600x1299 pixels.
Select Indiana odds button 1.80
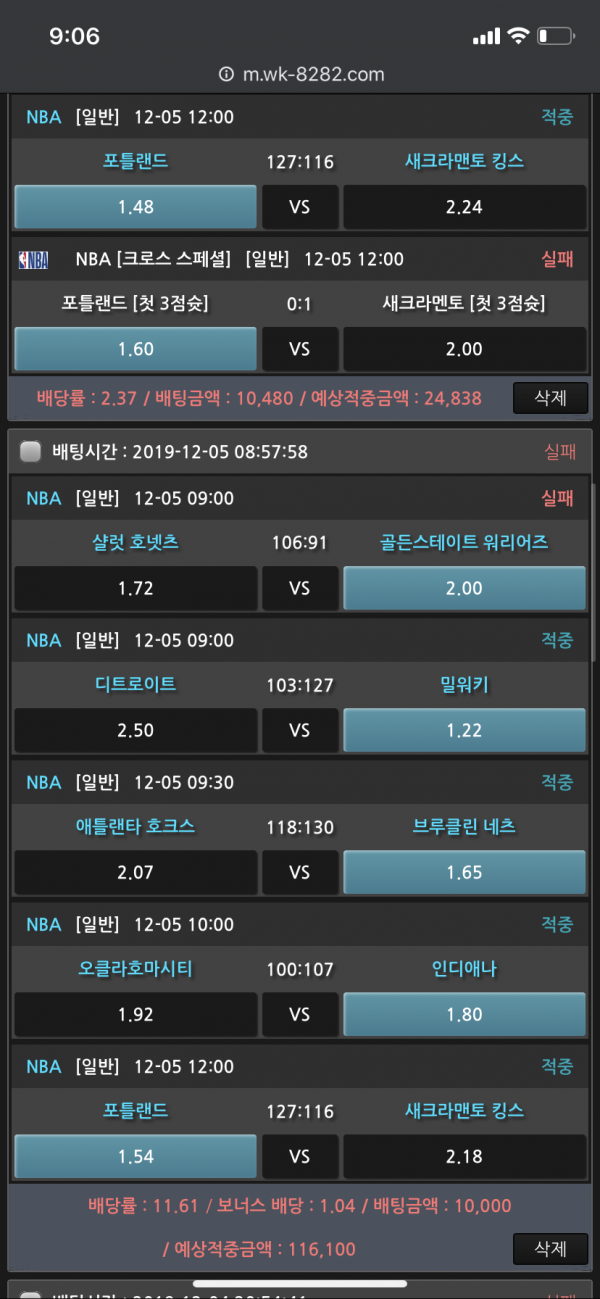click(464, 1014)
